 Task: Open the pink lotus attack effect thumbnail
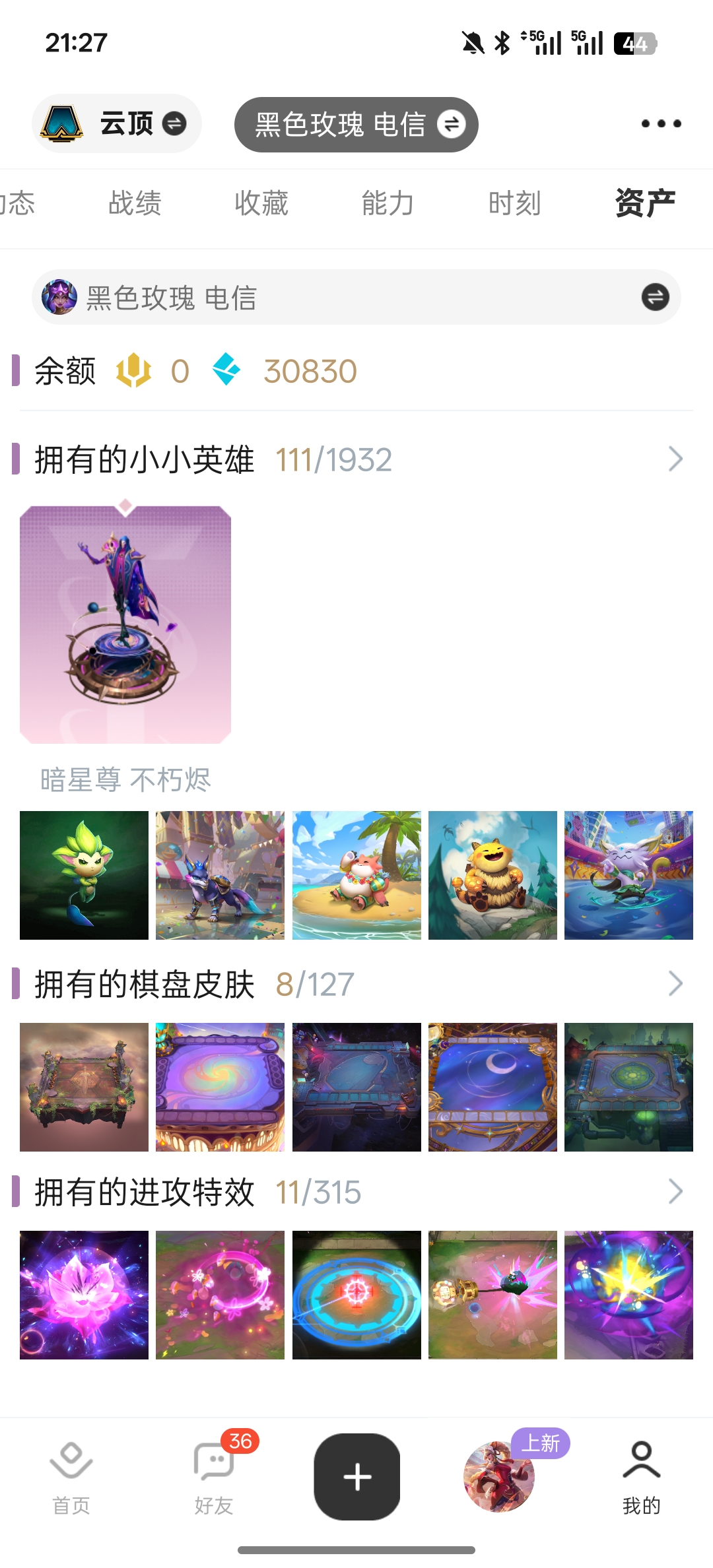[84, 1295]
